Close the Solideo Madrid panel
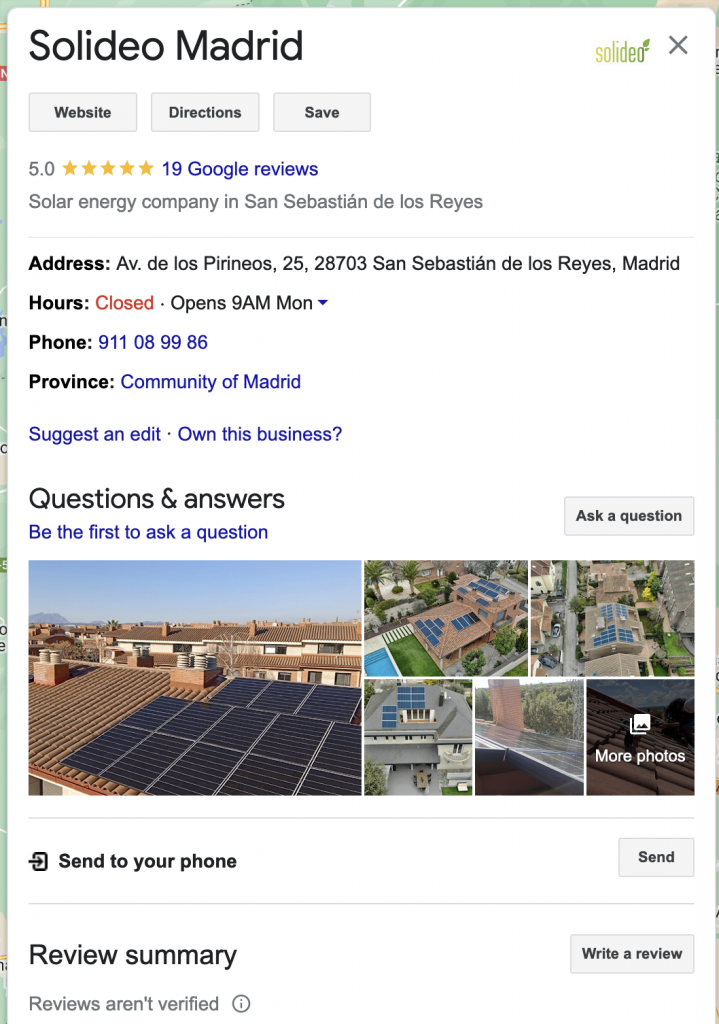719x1024 pixels. pyautogui.click(x=678, y=45)
